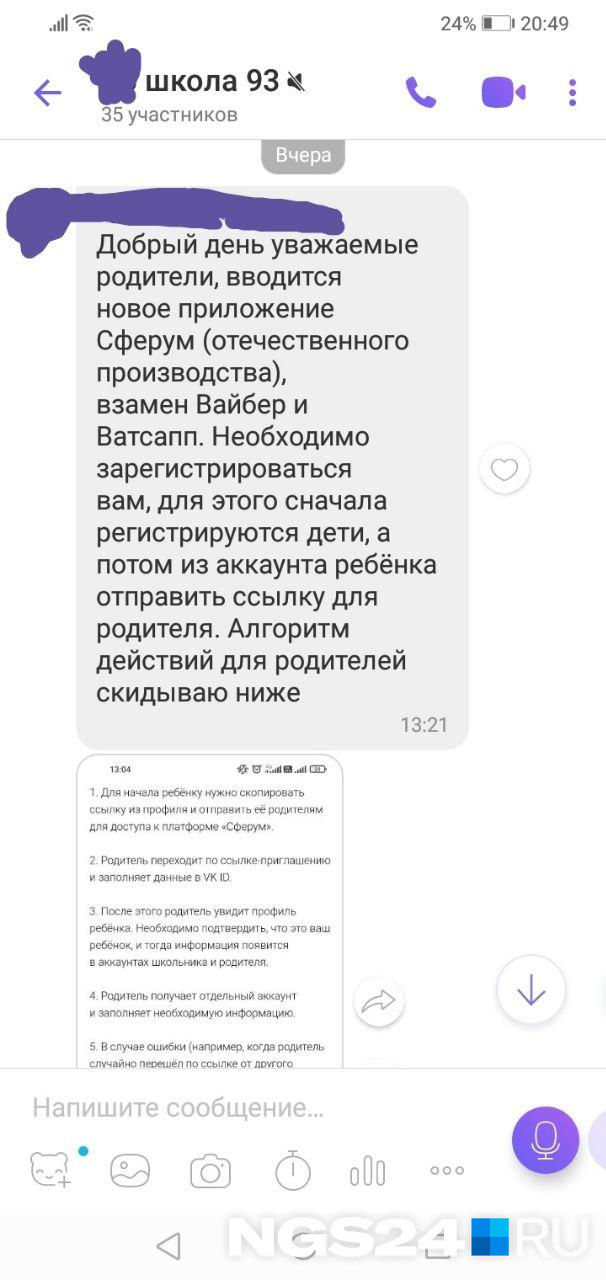
Task: Open the disappearing message timer
Action: pos(292,1169)
